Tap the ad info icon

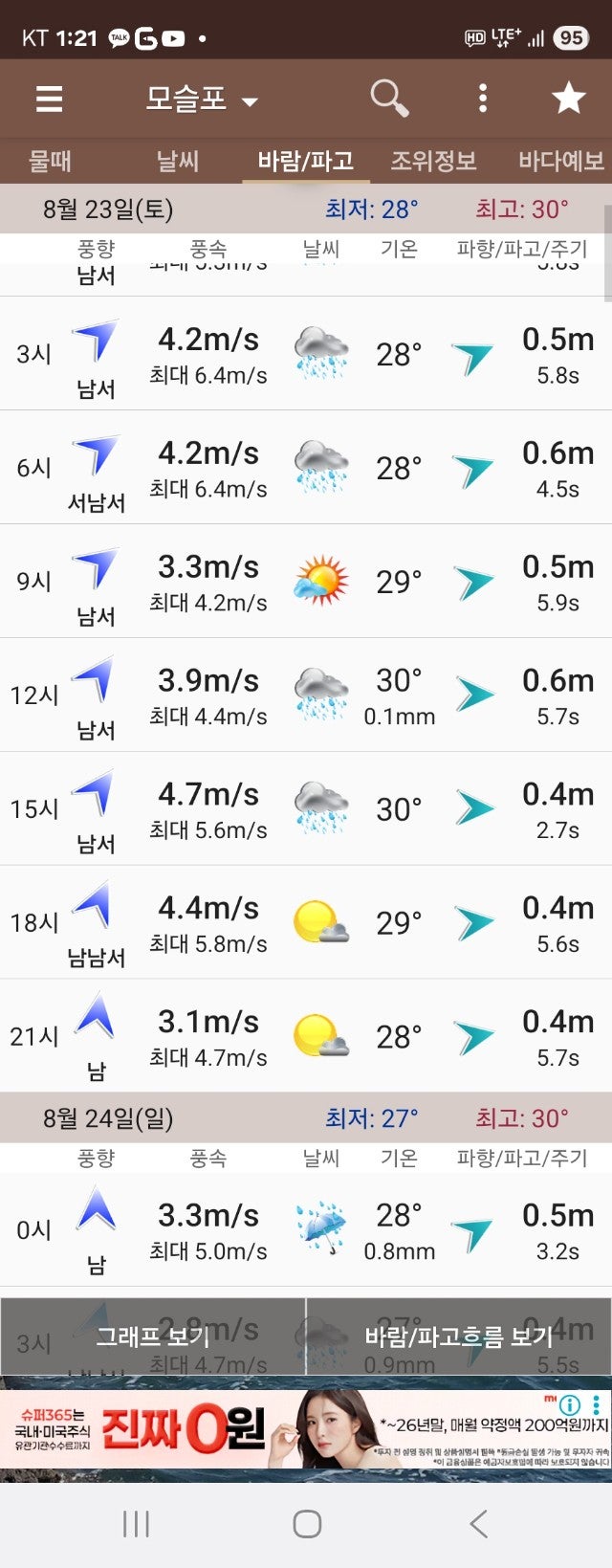pos(570,1404)
